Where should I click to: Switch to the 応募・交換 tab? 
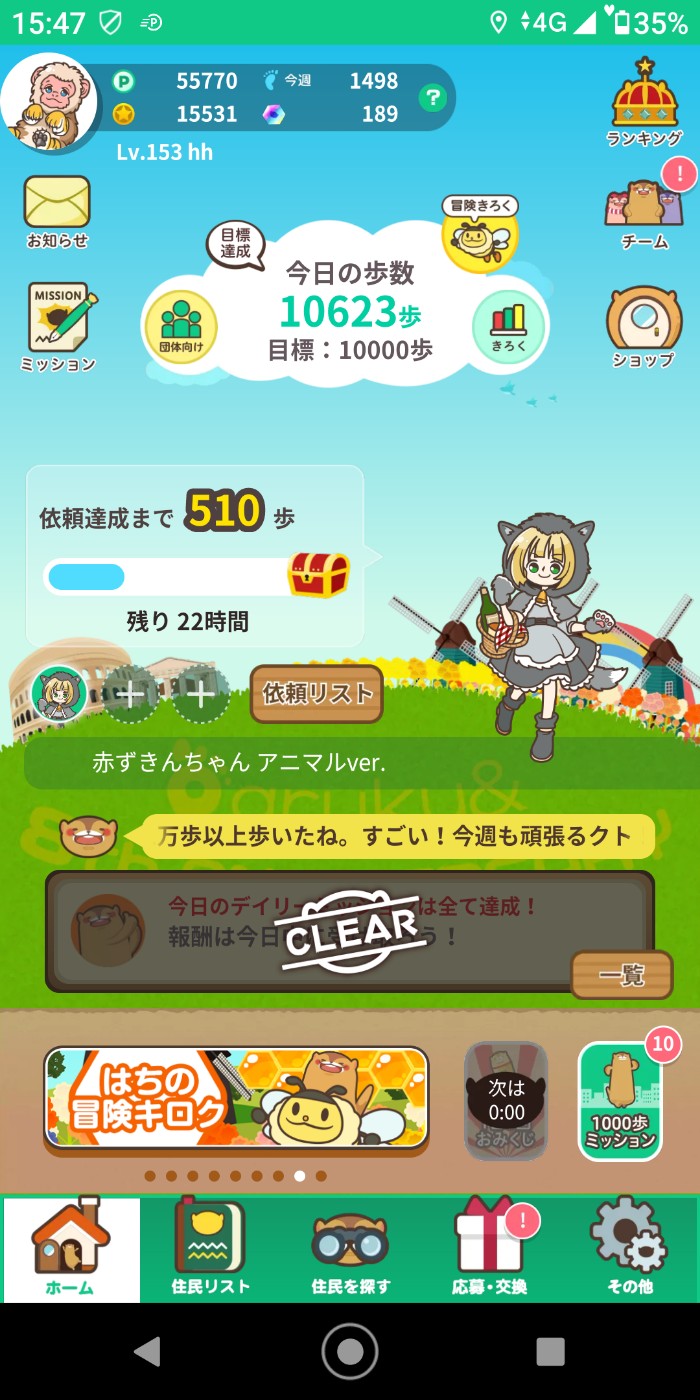490,1248
